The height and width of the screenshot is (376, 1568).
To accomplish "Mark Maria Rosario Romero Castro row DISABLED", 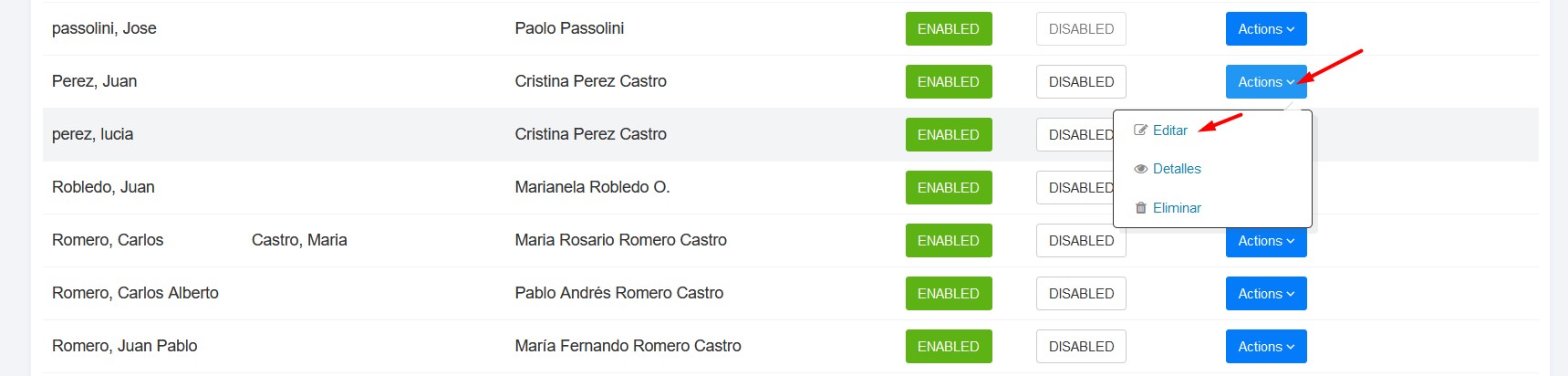I will click(x=1081, y=242).
